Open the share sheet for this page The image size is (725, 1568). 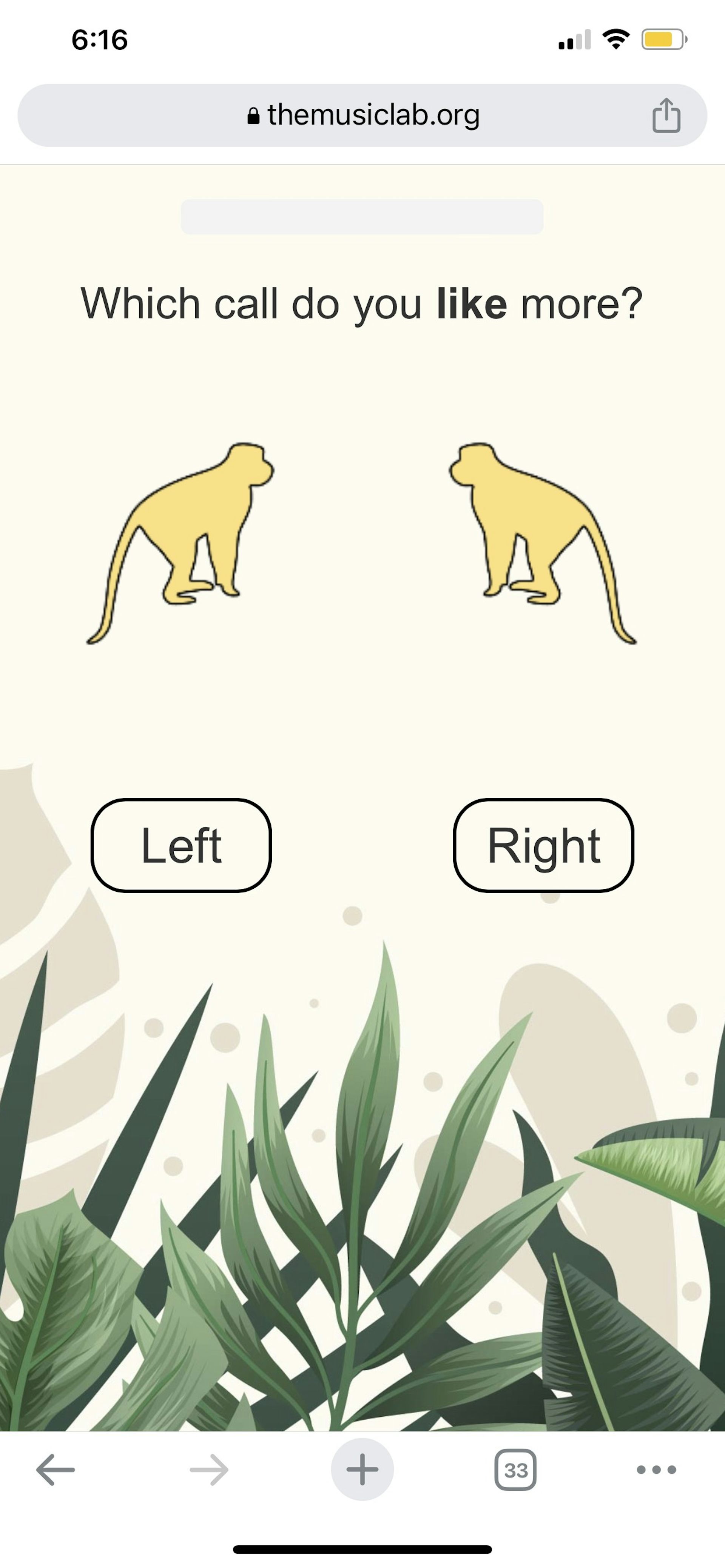click(666, 115)
